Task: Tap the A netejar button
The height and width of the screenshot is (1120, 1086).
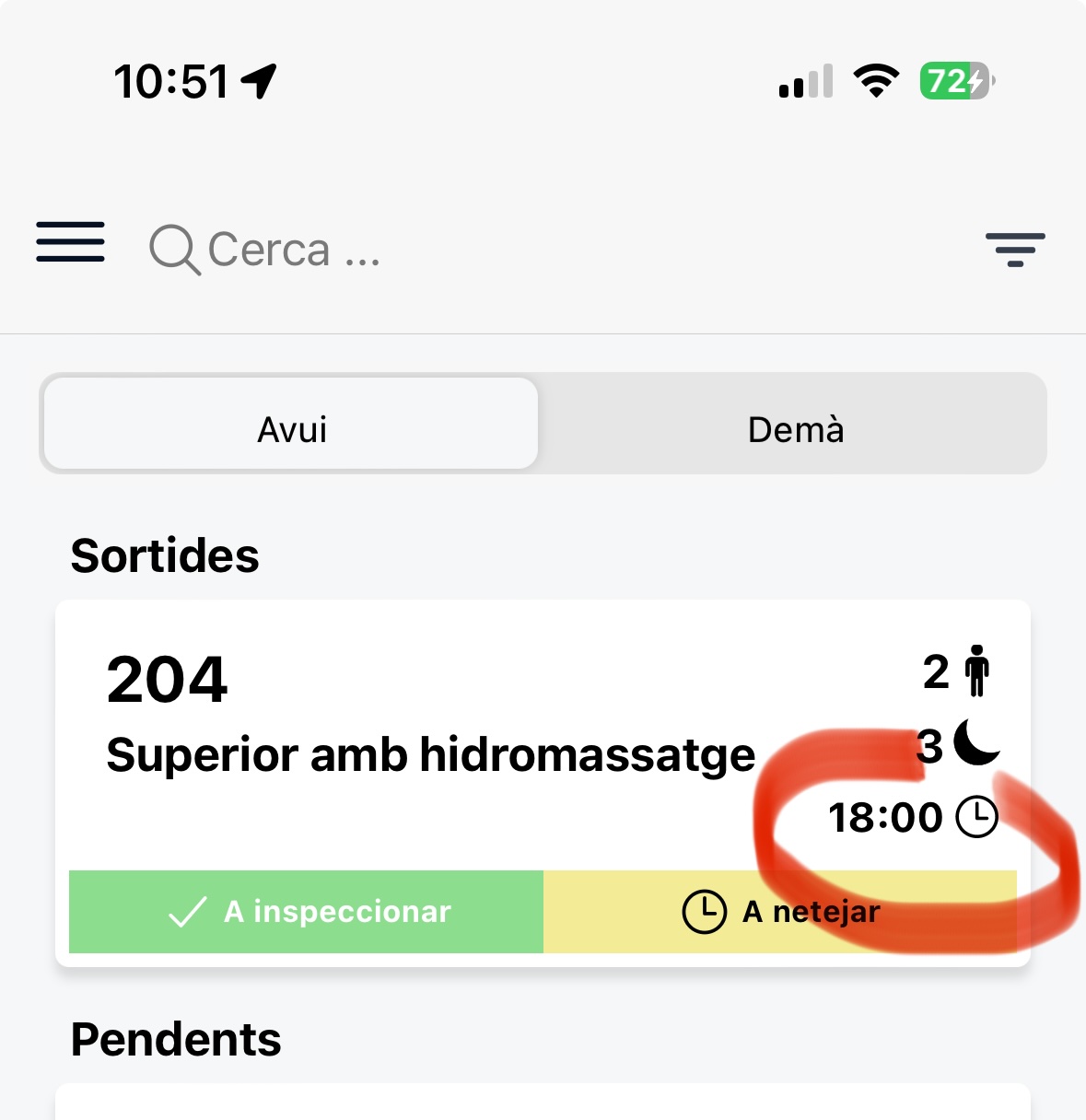Action: [x=779, y=912]
